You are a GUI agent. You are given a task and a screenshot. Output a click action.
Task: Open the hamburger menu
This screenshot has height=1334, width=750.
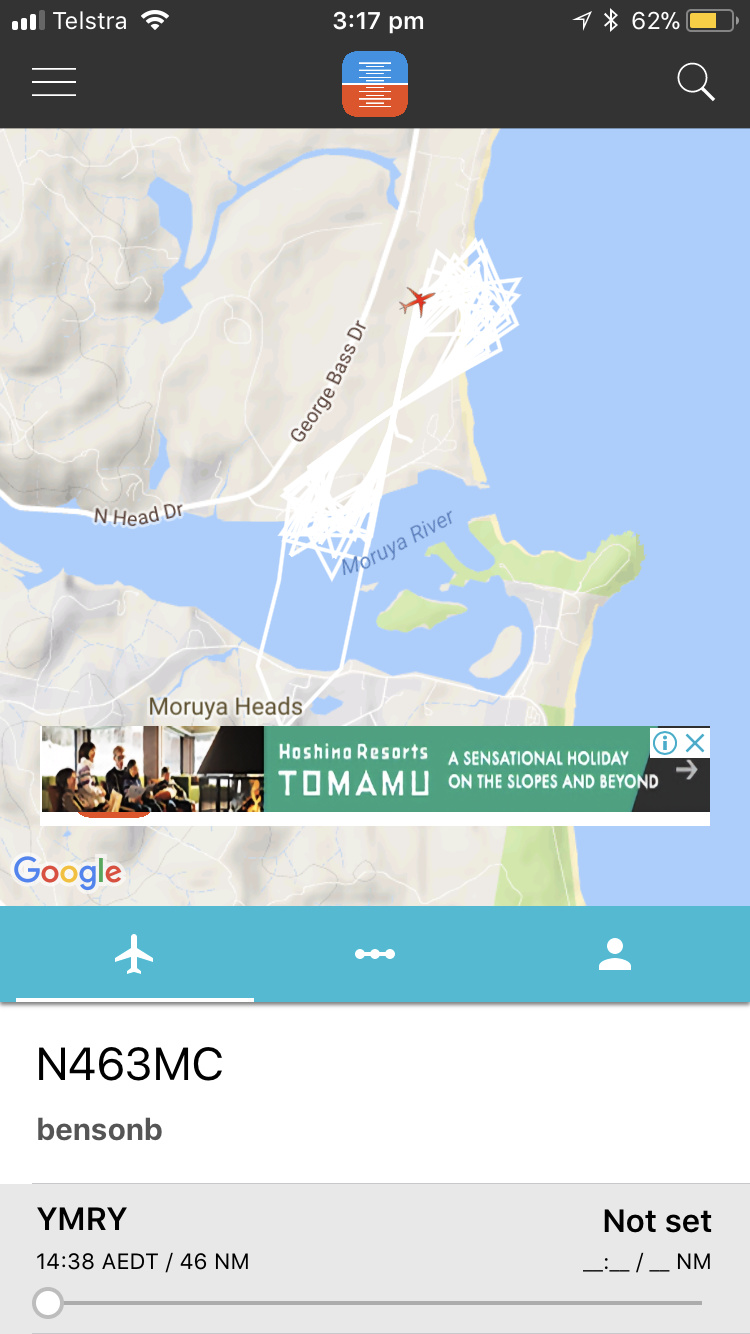pos(54,82)
